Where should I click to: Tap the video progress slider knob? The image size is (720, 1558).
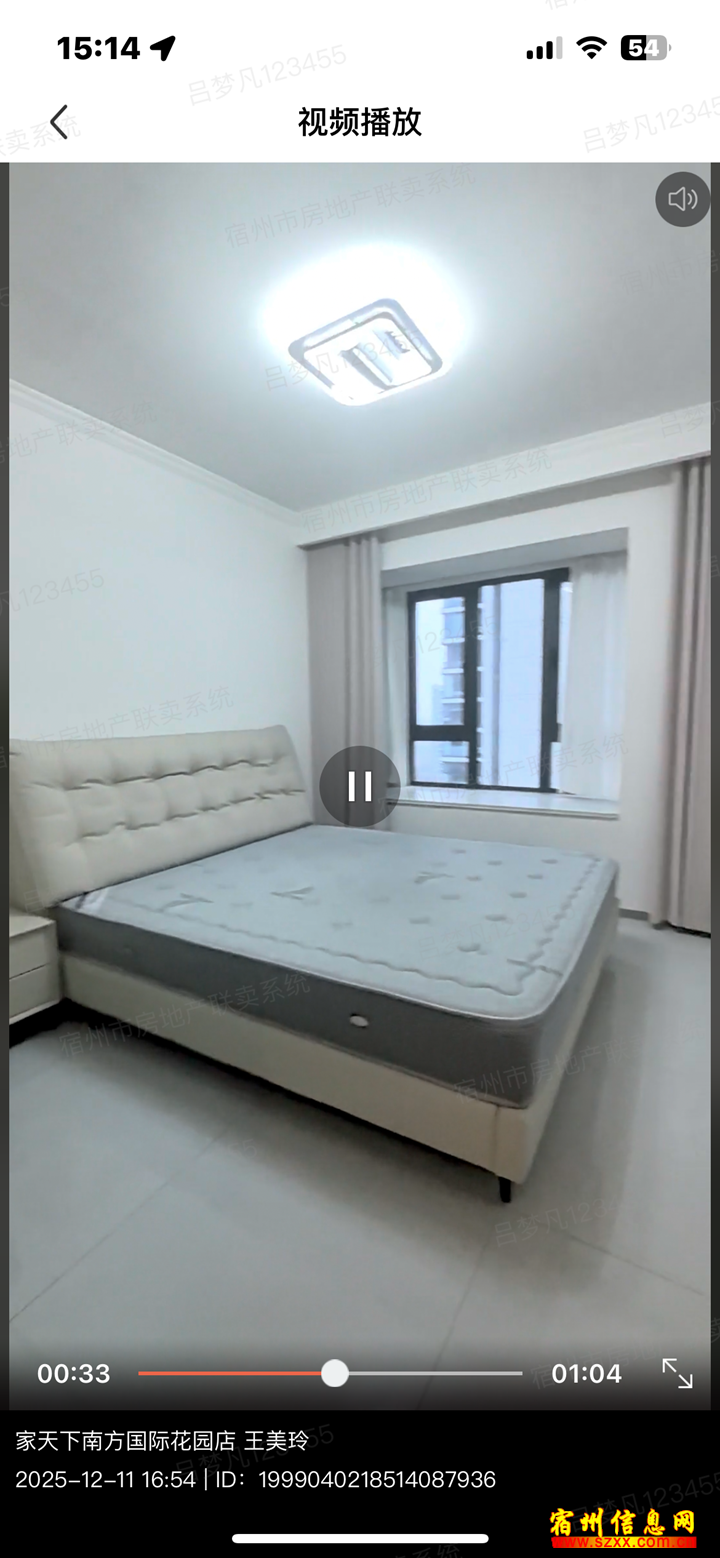pyautogui.click(x=335, y=1373)
